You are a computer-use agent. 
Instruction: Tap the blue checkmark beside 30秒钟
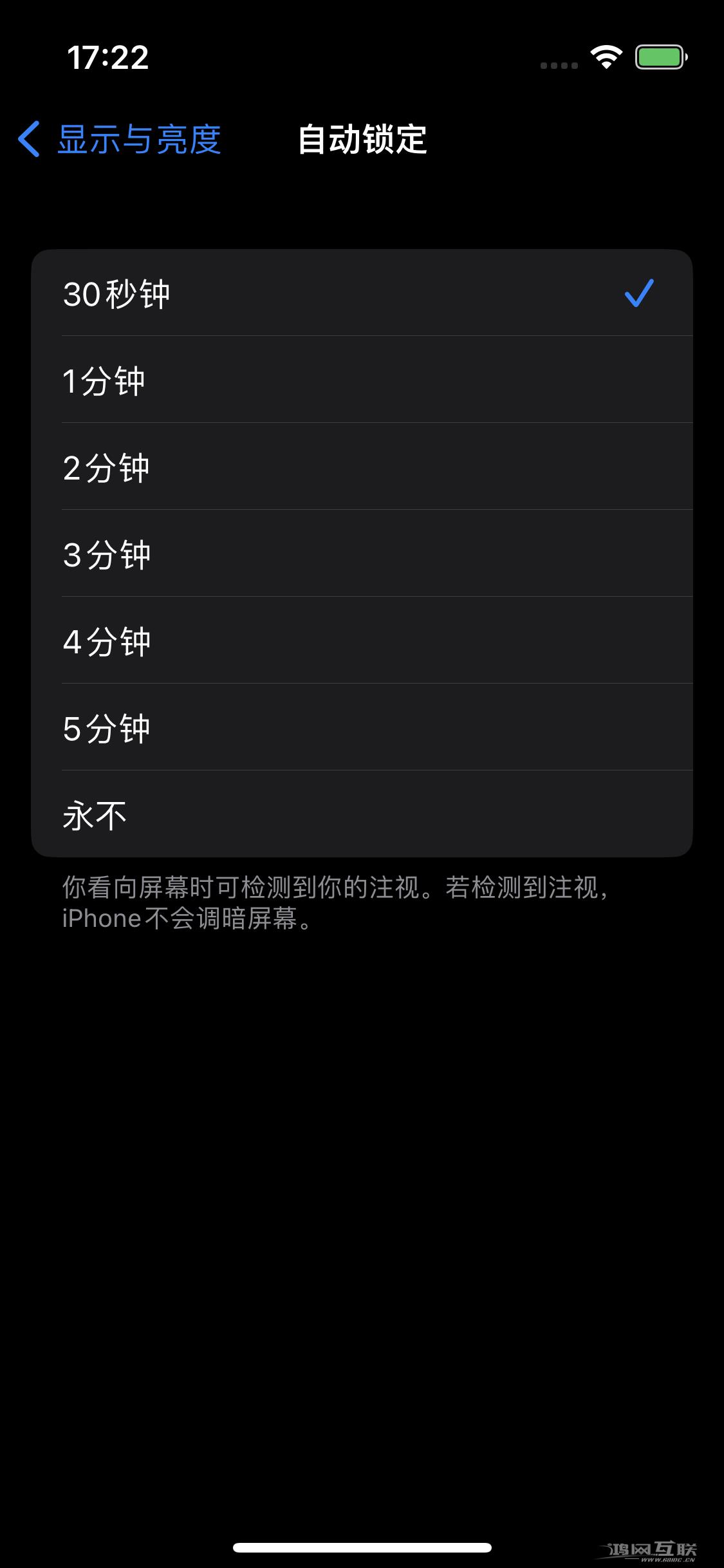click(x=640, y=294)
